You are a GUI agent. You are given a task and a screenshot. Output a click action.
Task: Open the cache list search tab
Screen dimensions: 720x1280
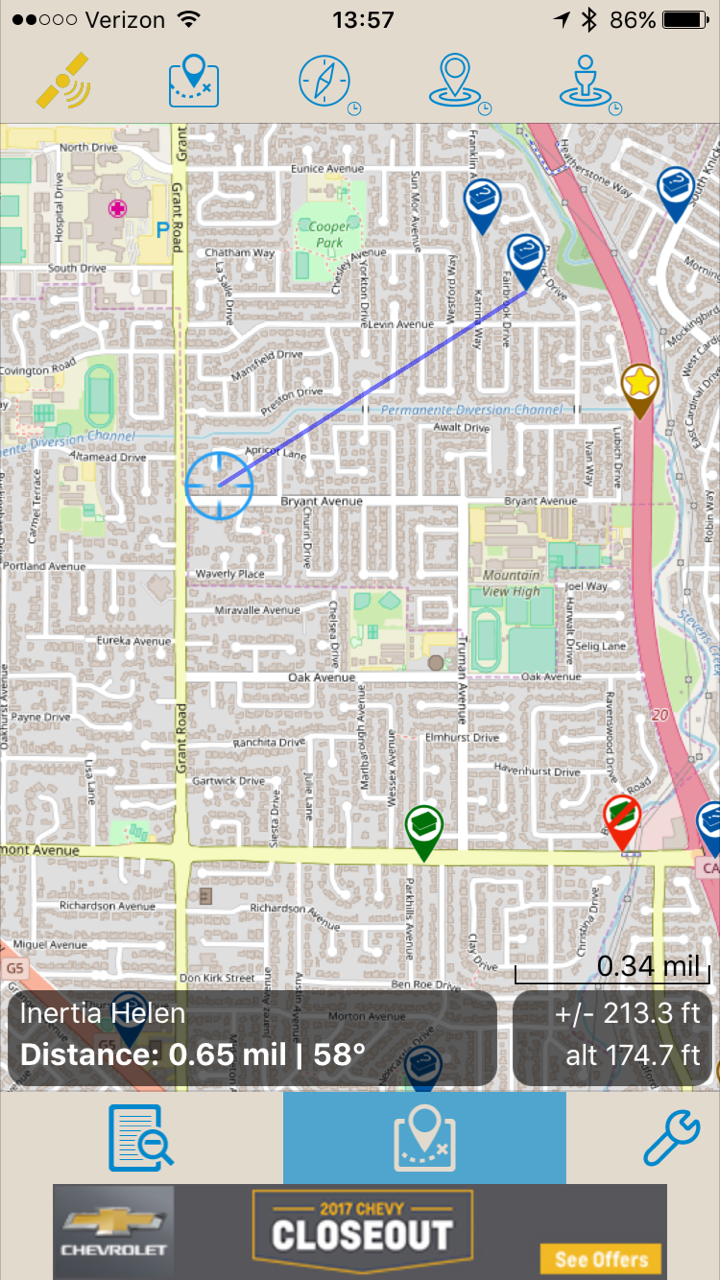coord(141,1138)
